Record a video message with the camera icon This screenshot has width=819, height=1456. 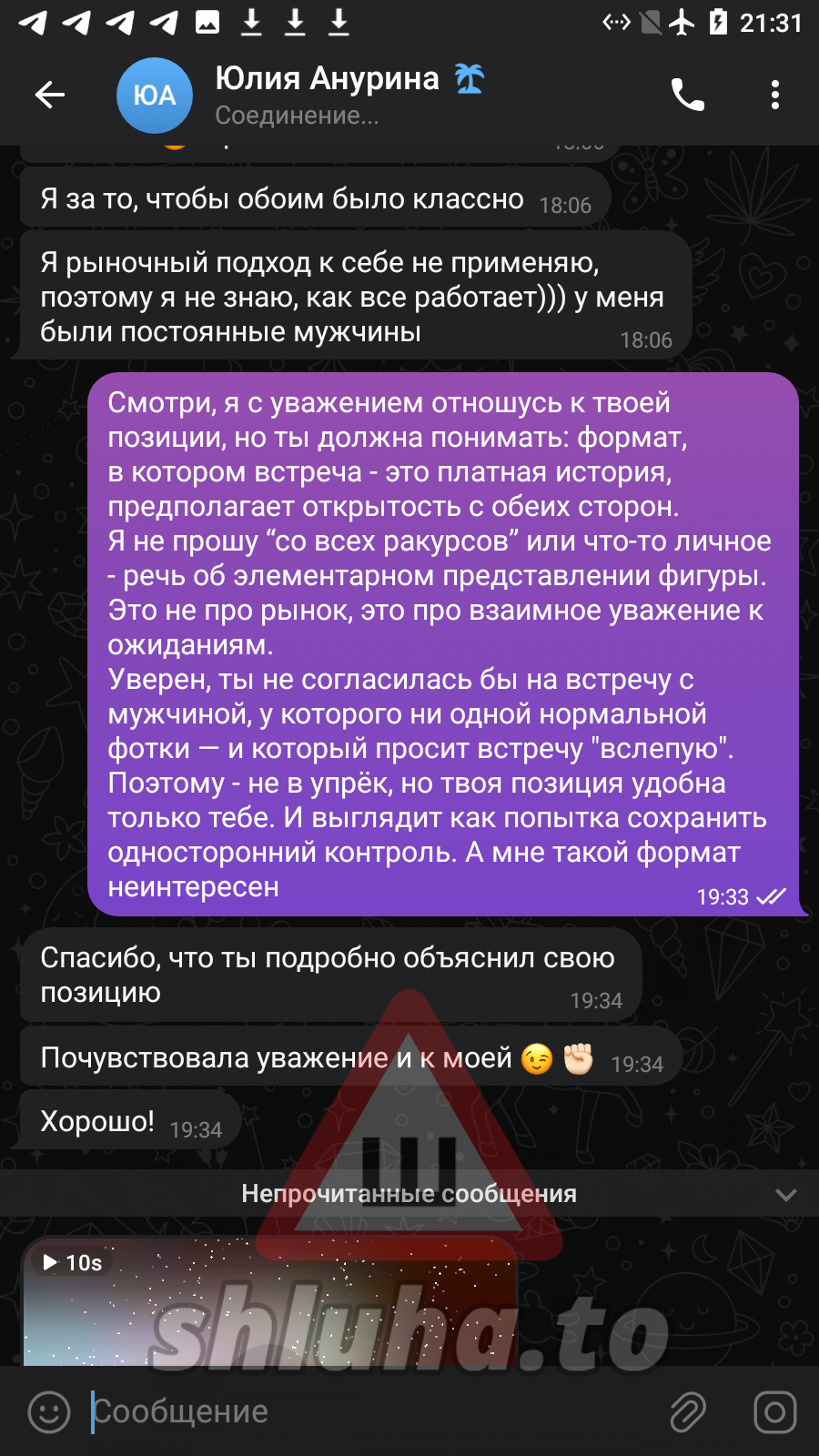point(775,1412)
